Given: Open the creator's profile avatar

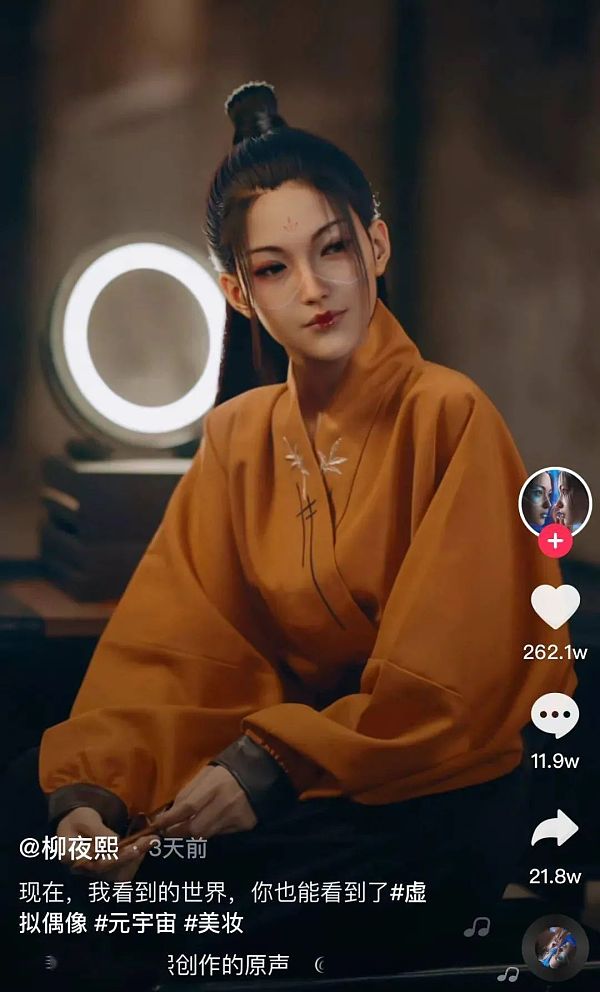Looking at the screenshot, I should (555, 502).
